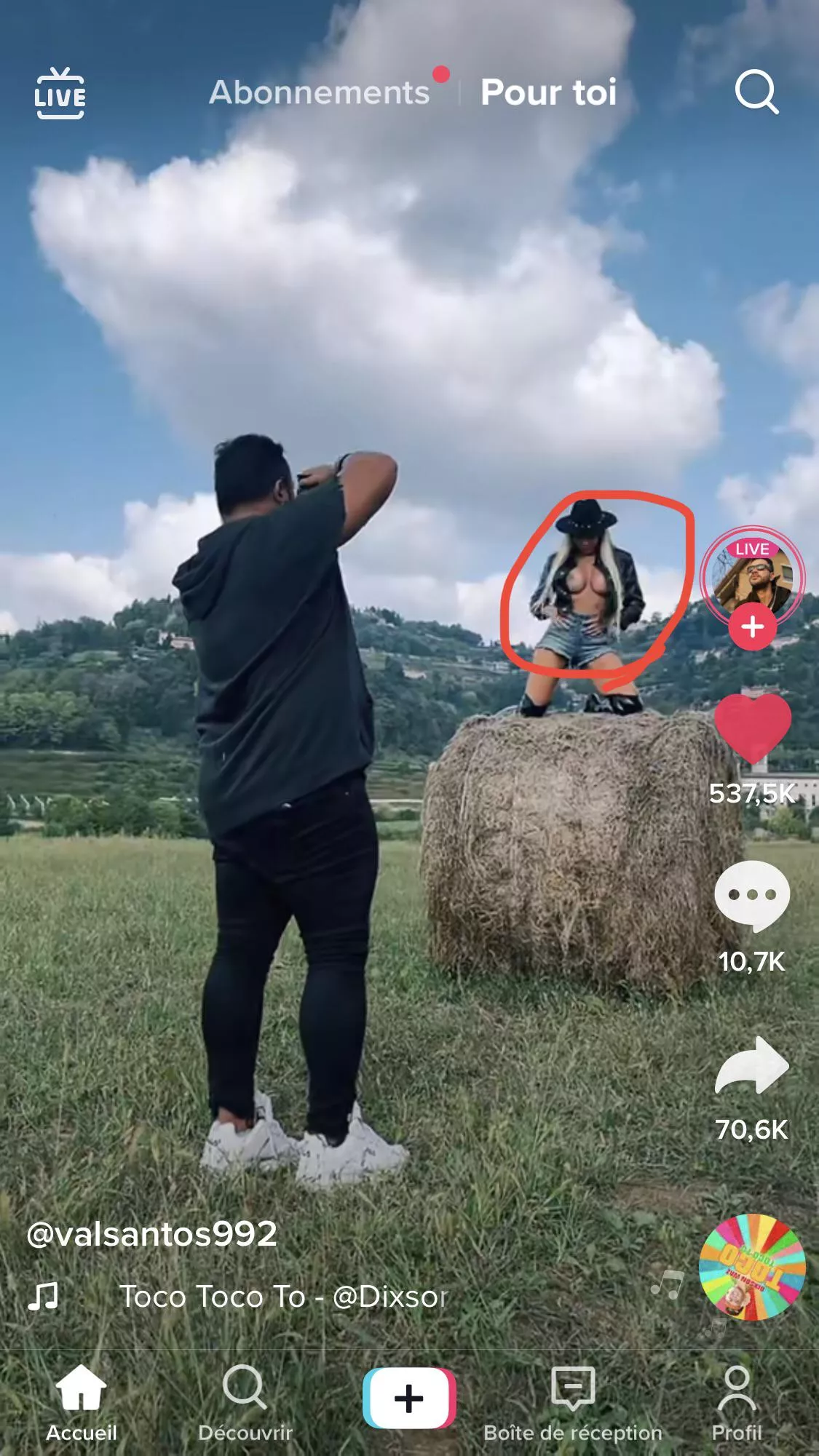Follow the creator with the plus badge

click(753, 626)
